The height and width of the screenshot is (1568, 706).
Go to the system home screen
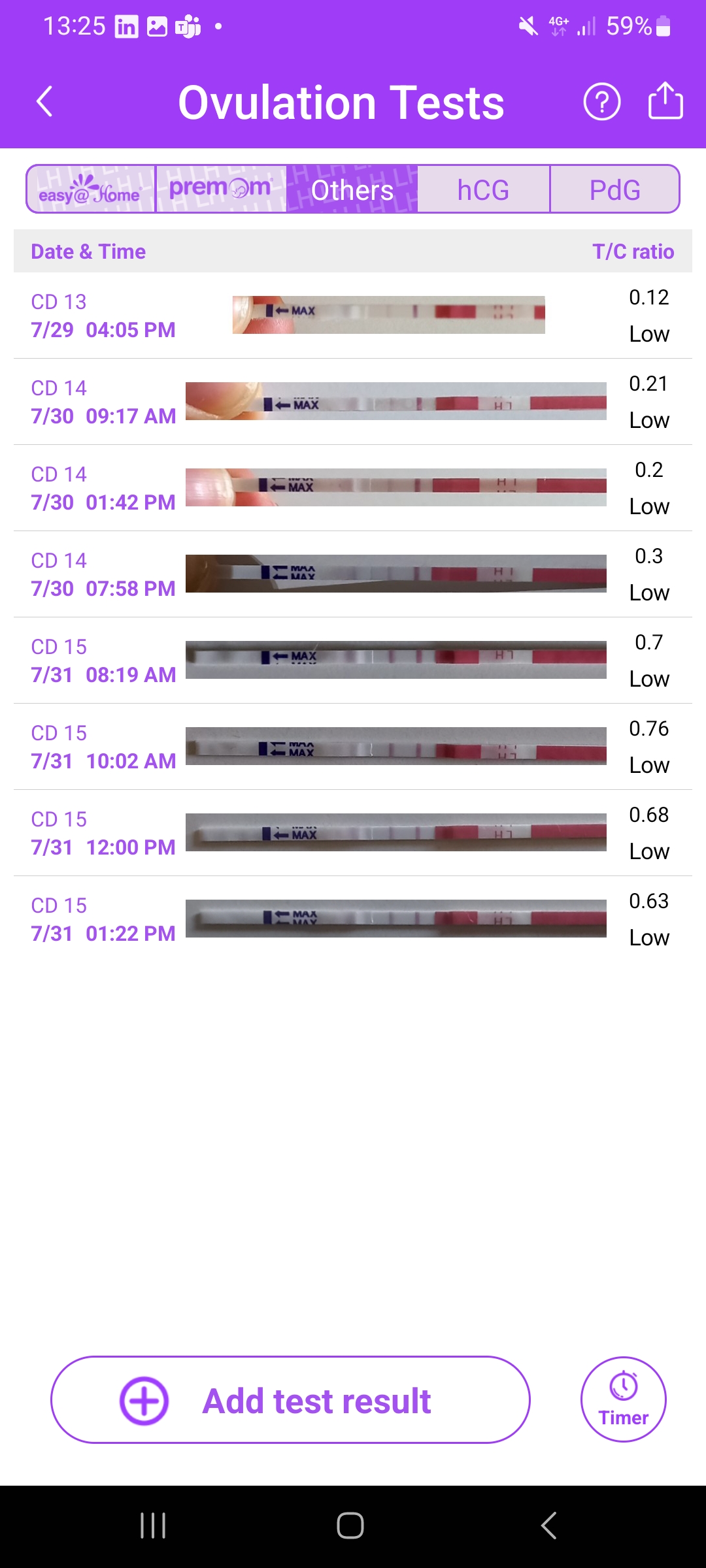[350, 1526]
